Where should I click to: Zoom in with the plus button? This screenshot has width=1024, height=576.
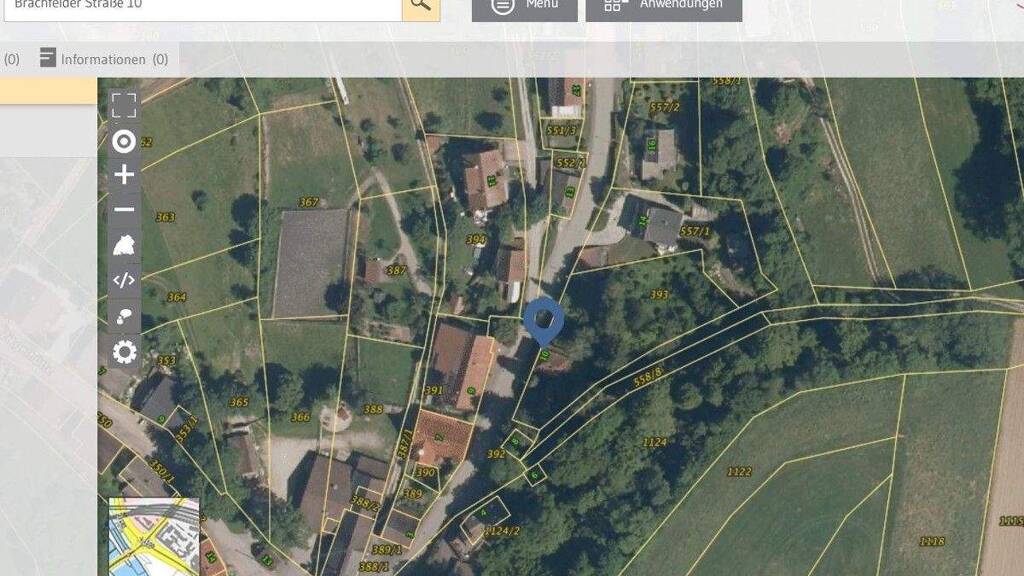coord(124,175)
